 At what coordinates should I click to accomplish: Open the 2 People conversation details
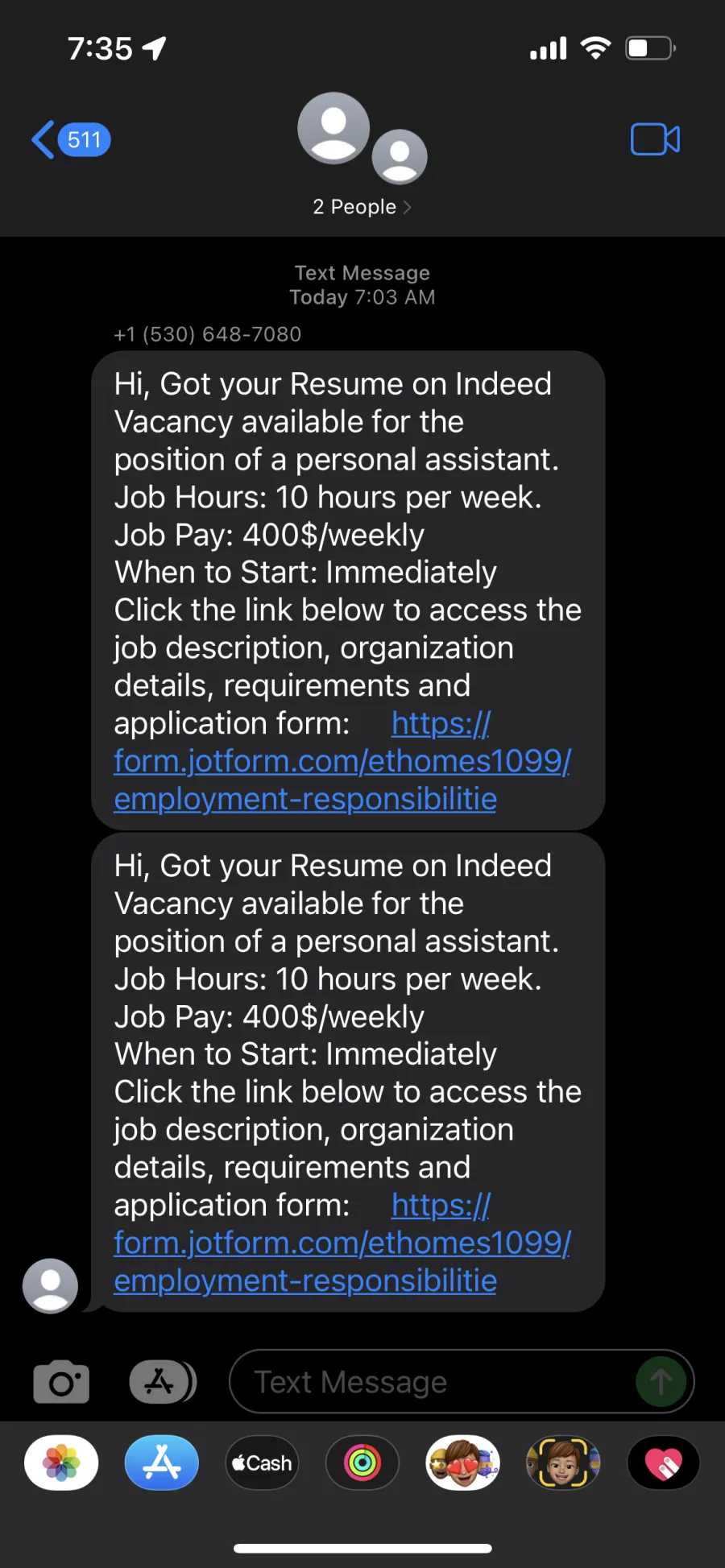click(362, 207)
